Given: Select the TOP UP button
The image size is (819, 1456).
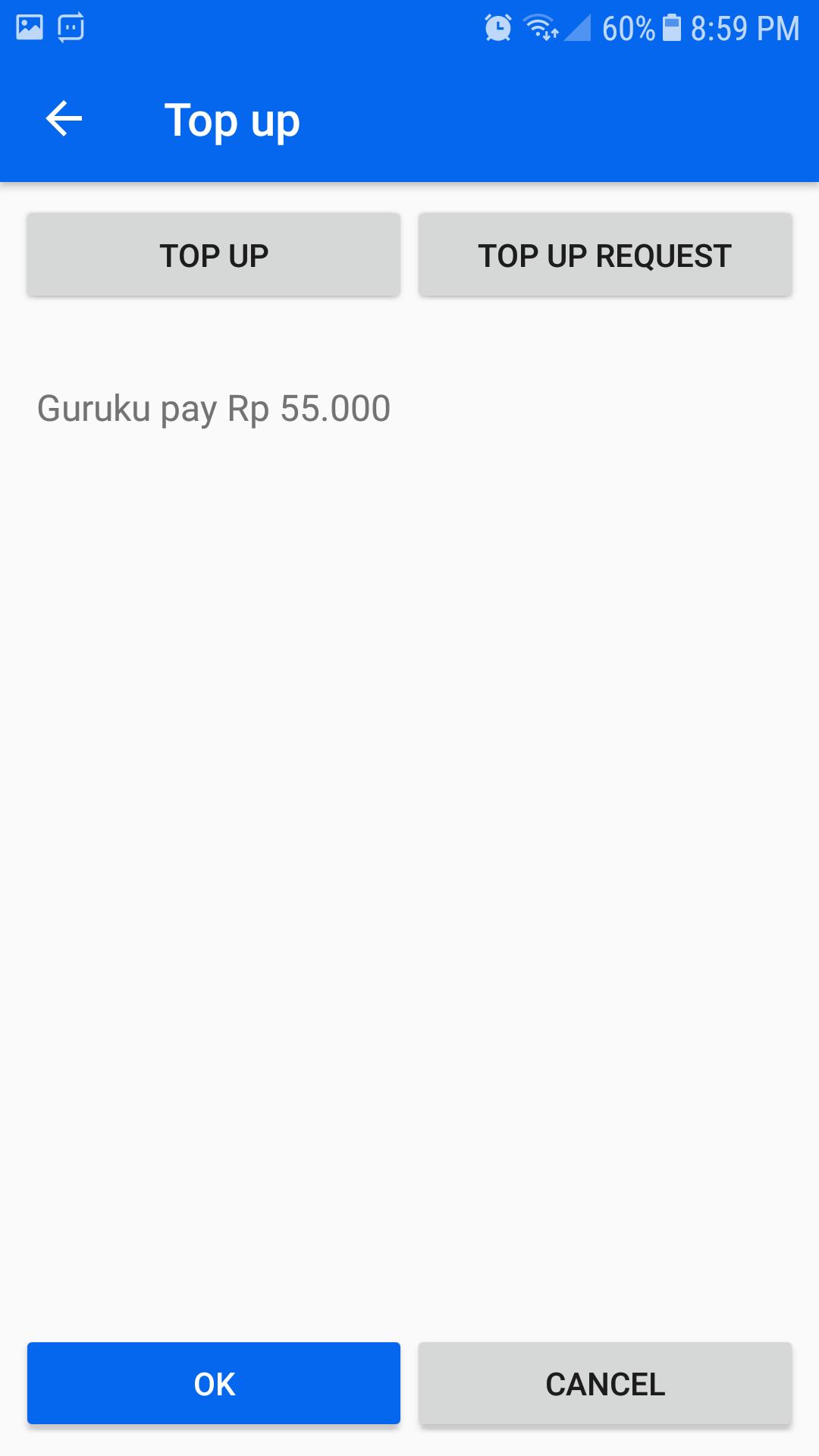Looking at the screenshot, I should click(x=214, y=255).
